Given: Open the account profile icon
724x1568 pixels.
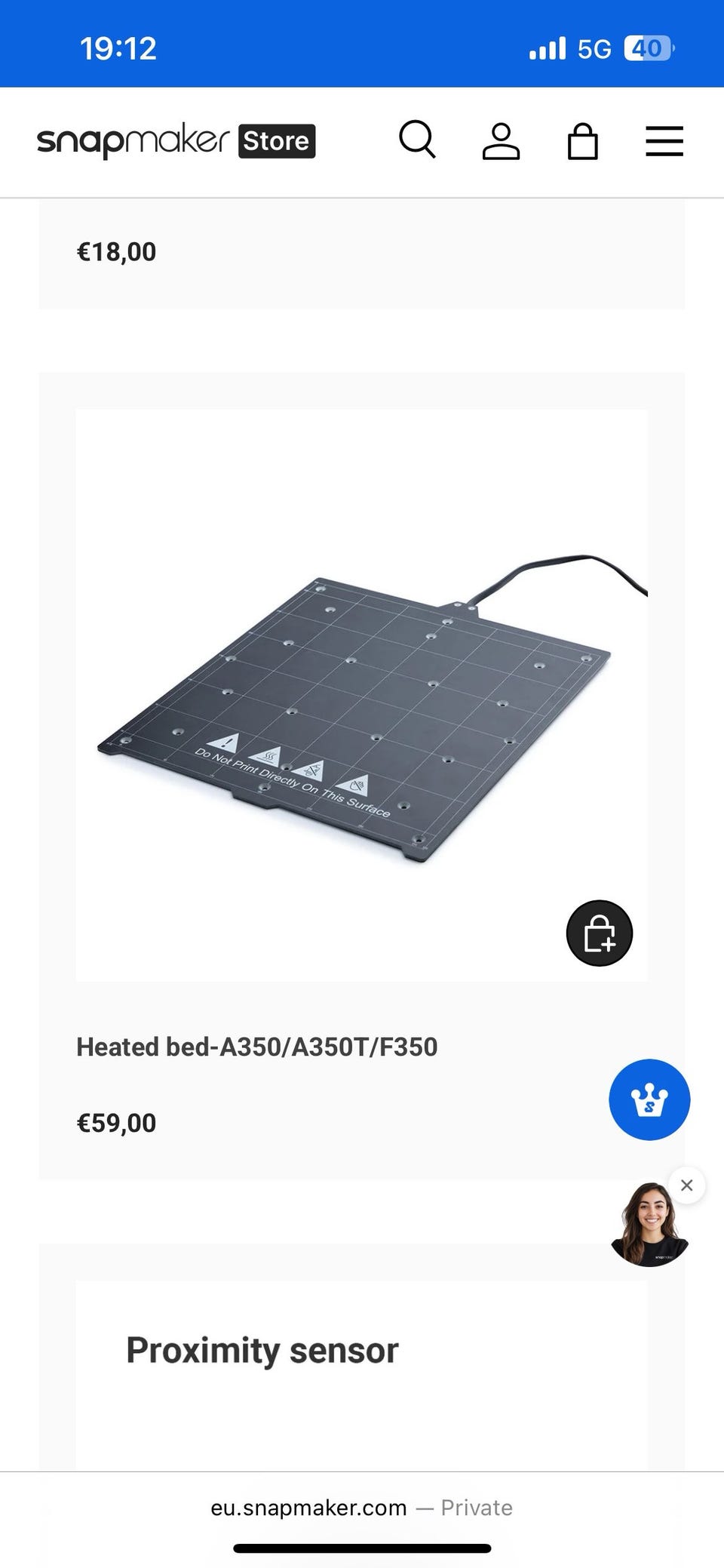Looking at the screenshot, I should [501, 141].
